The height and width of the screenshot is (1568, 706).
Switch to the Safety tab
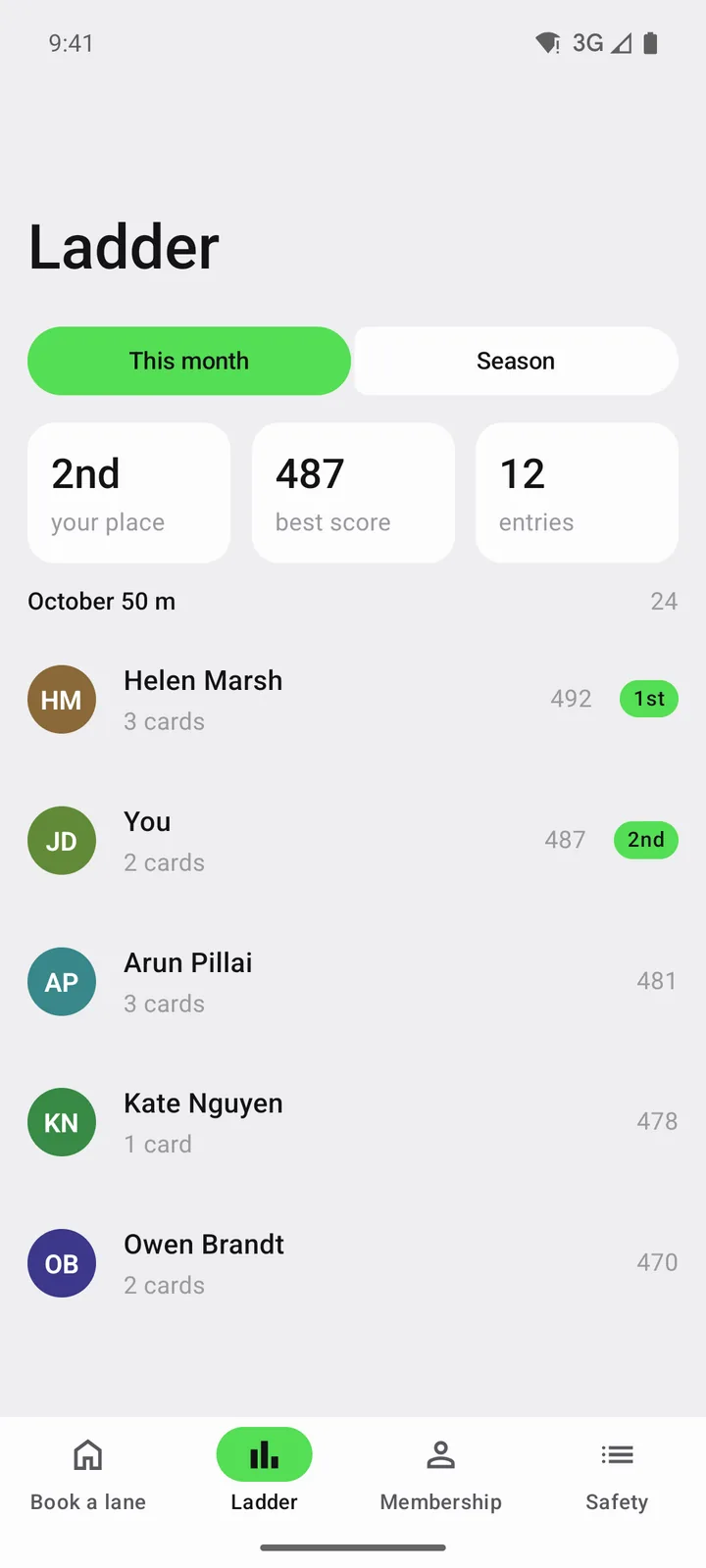pyautogui.click(x=618, y=1475)
